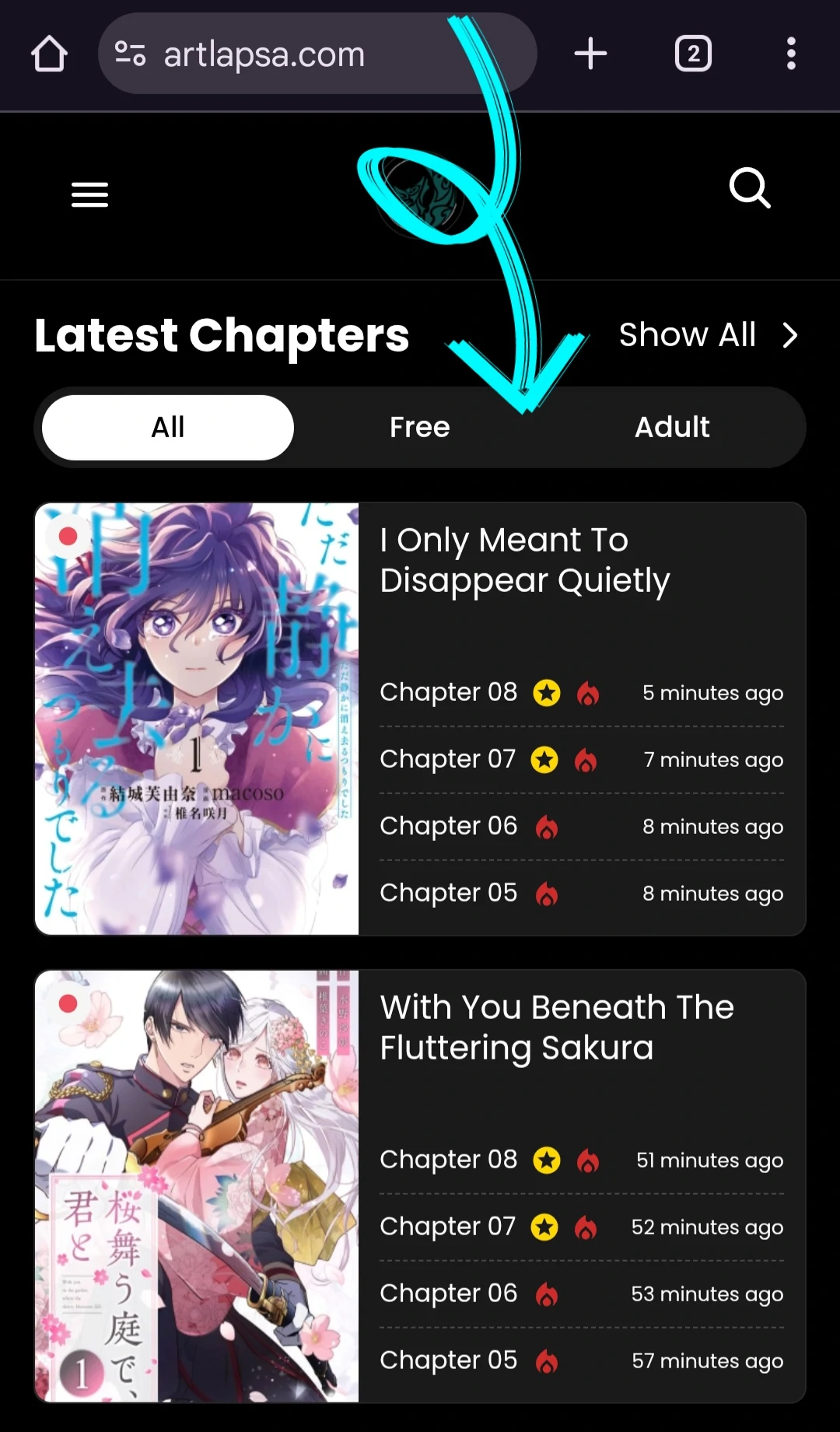Image resolution: width=840 pixels, height=1432 pixels.
Task: Open I Only Meant To Disappear Quietly cover
Action: (x=197, y=718)
